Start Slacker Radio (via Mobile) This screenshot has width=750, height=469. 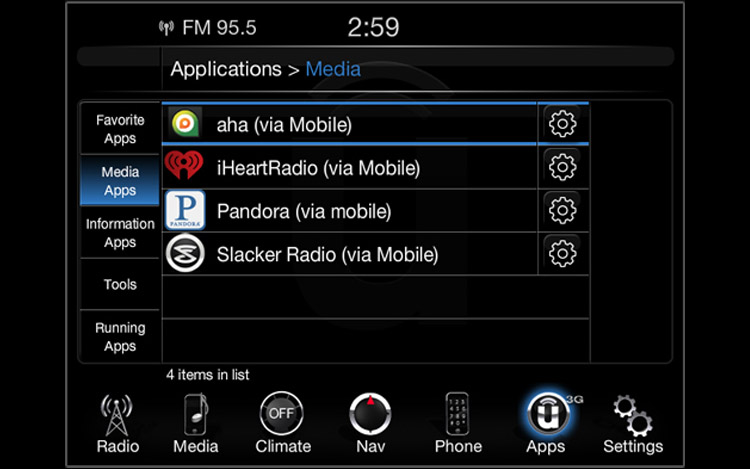(327, 254)
